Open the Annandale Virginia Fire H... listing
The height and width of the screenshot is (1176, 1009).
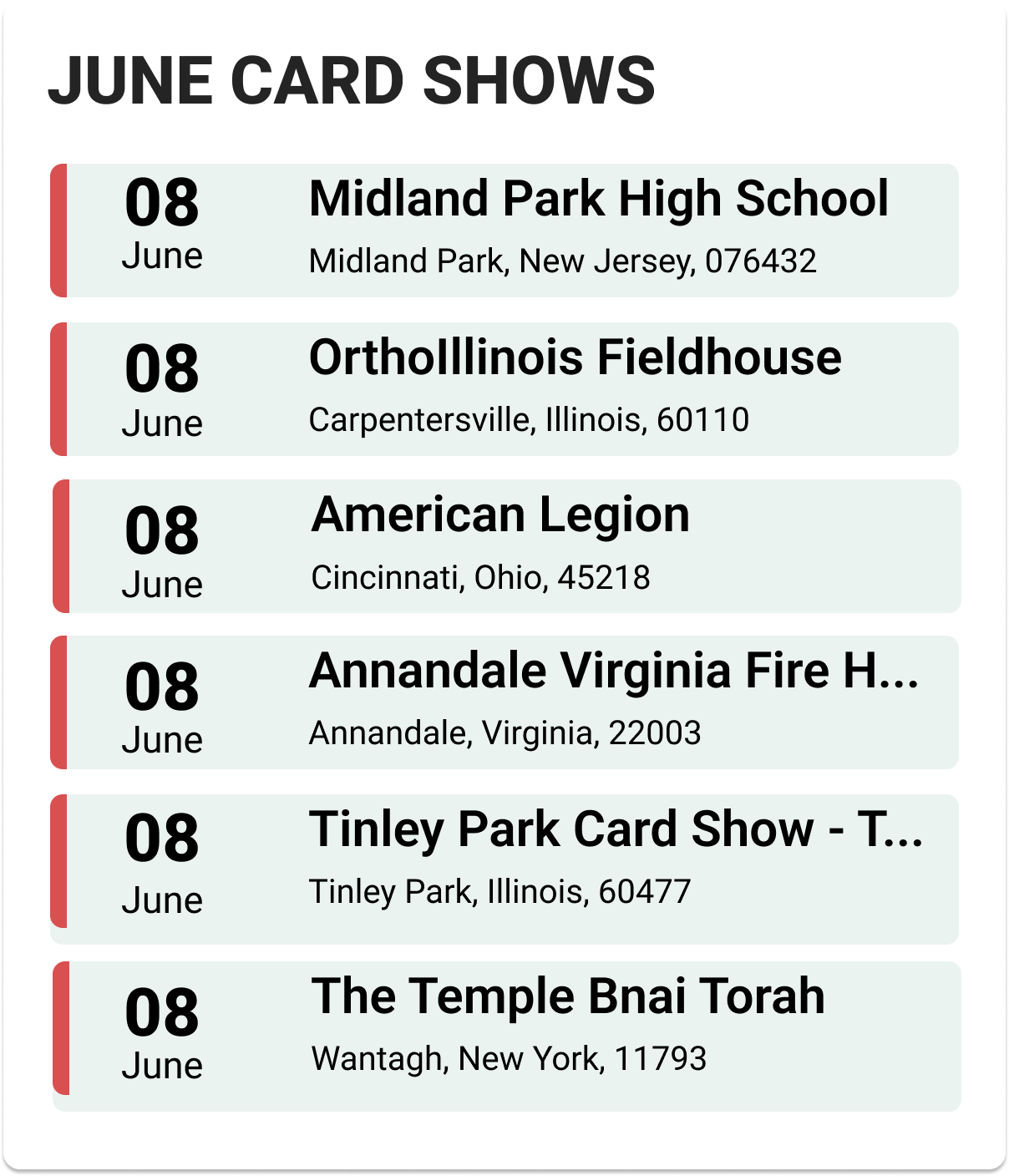[x=613, y=672]
